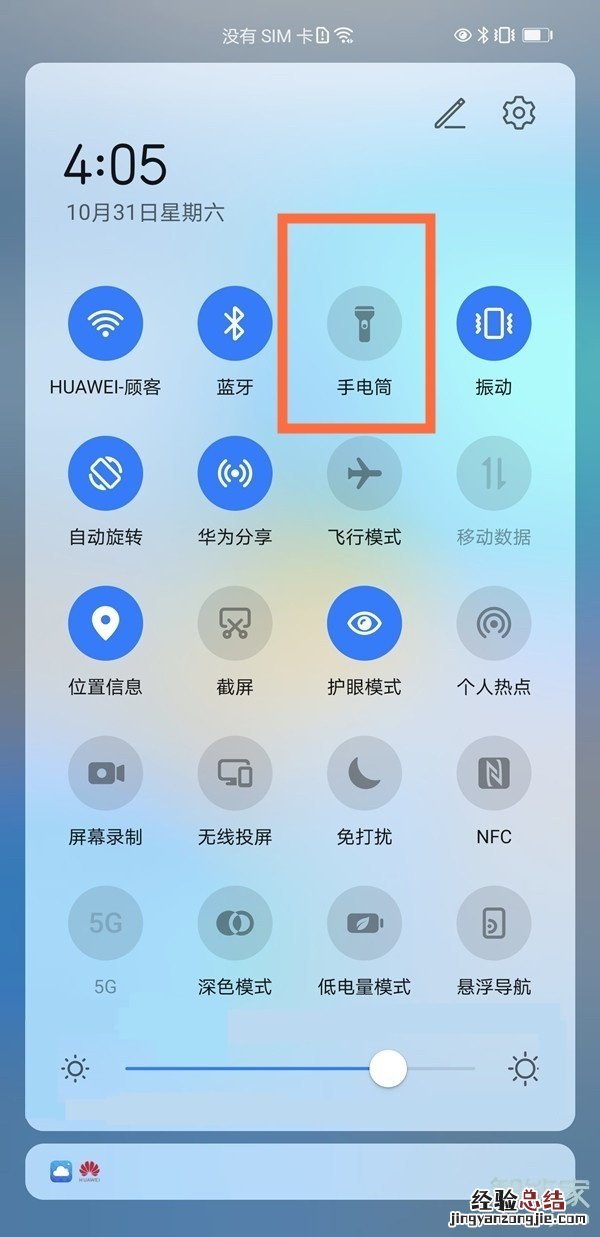Disable 护眼模式 eye comfort
Screen dimensions: 600x1237
pos(364,623)
